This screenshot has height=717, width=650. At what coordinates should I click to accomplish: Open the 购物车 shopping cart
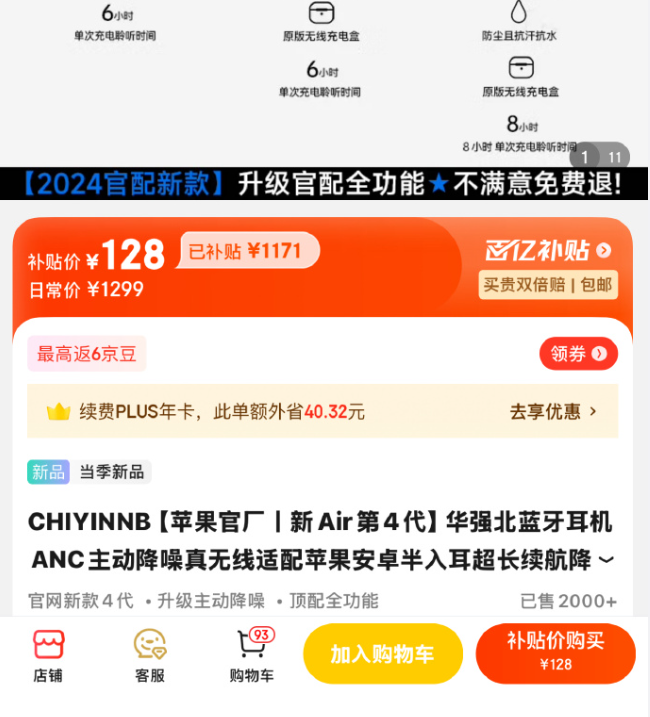252,656
